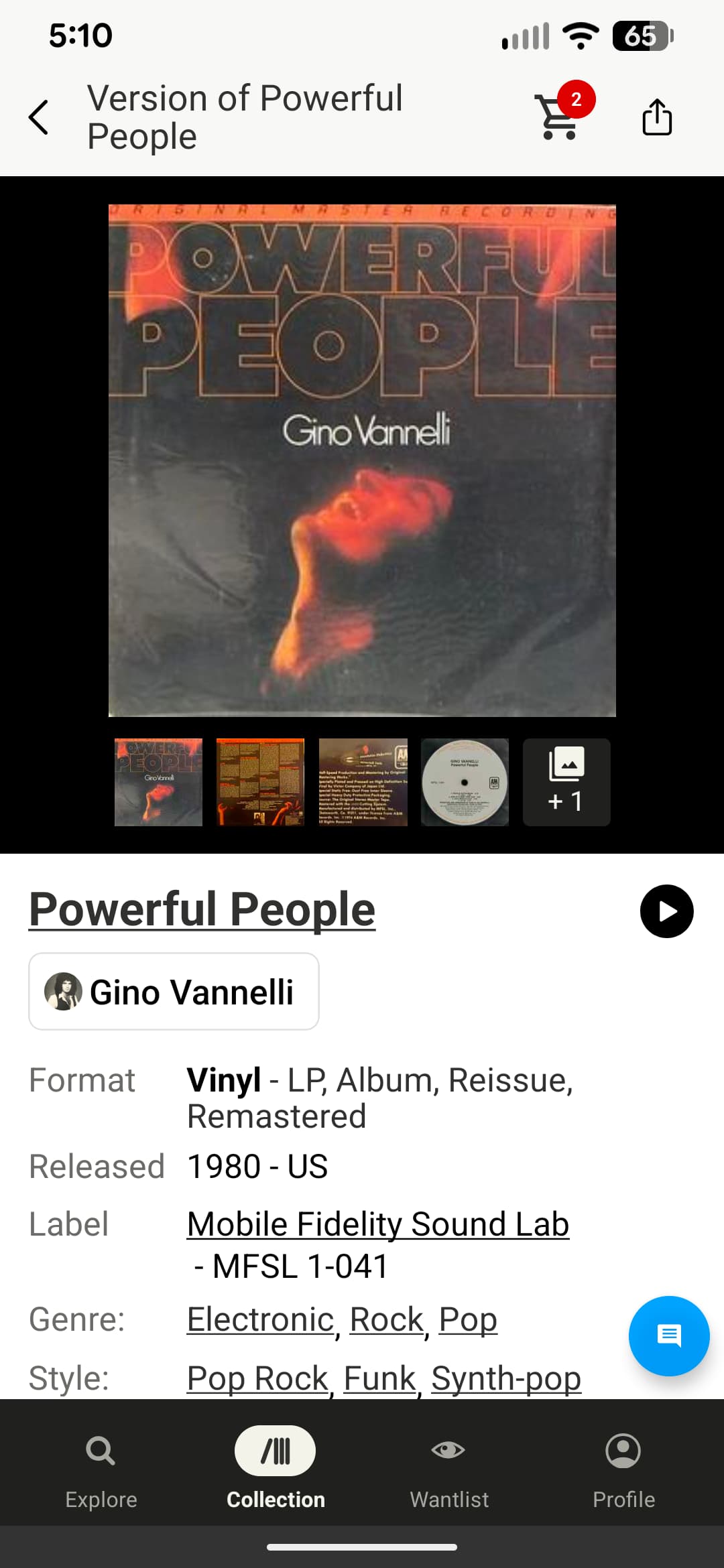Open the Powerful People master release link

click(x=202, y=909)
